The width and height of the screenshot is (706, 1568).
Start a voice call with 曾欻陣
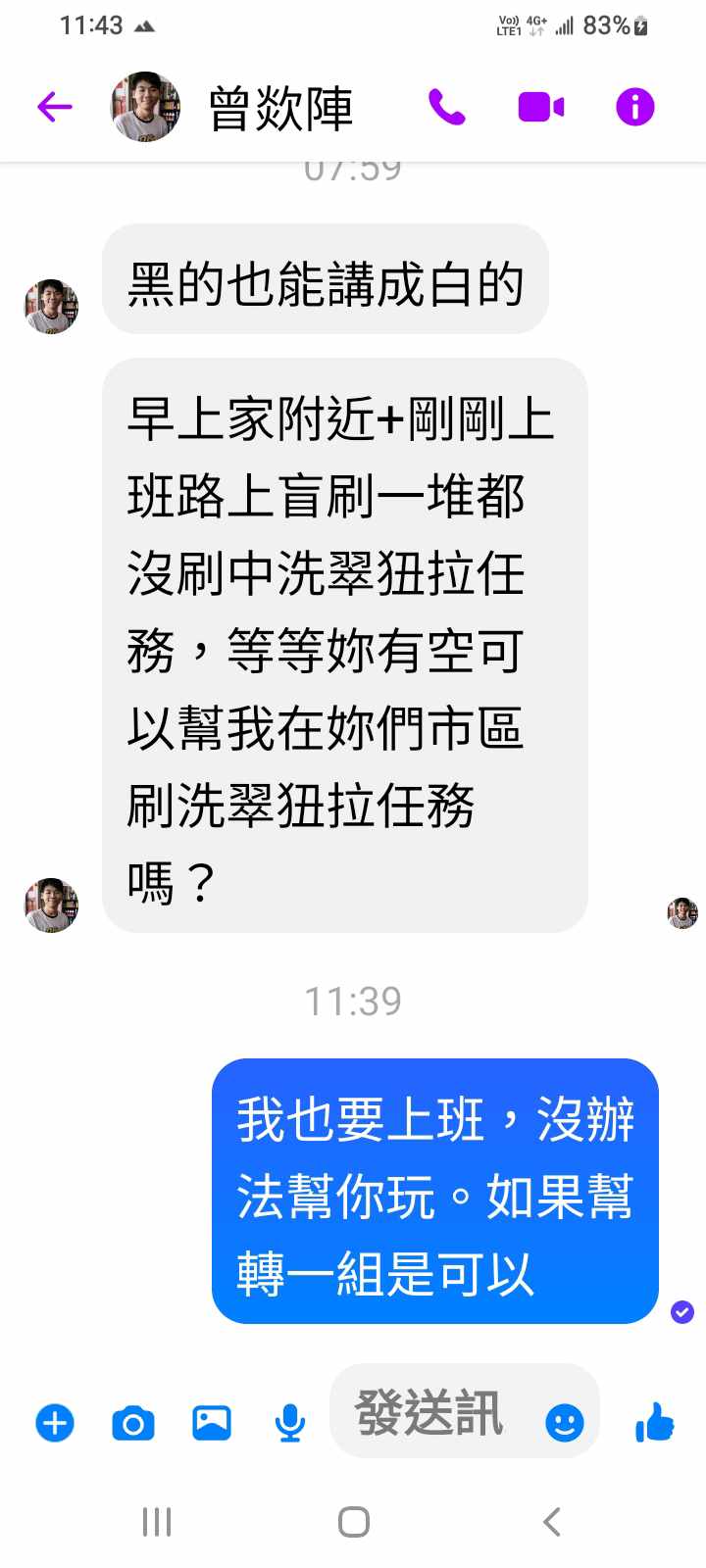(447, 107)
